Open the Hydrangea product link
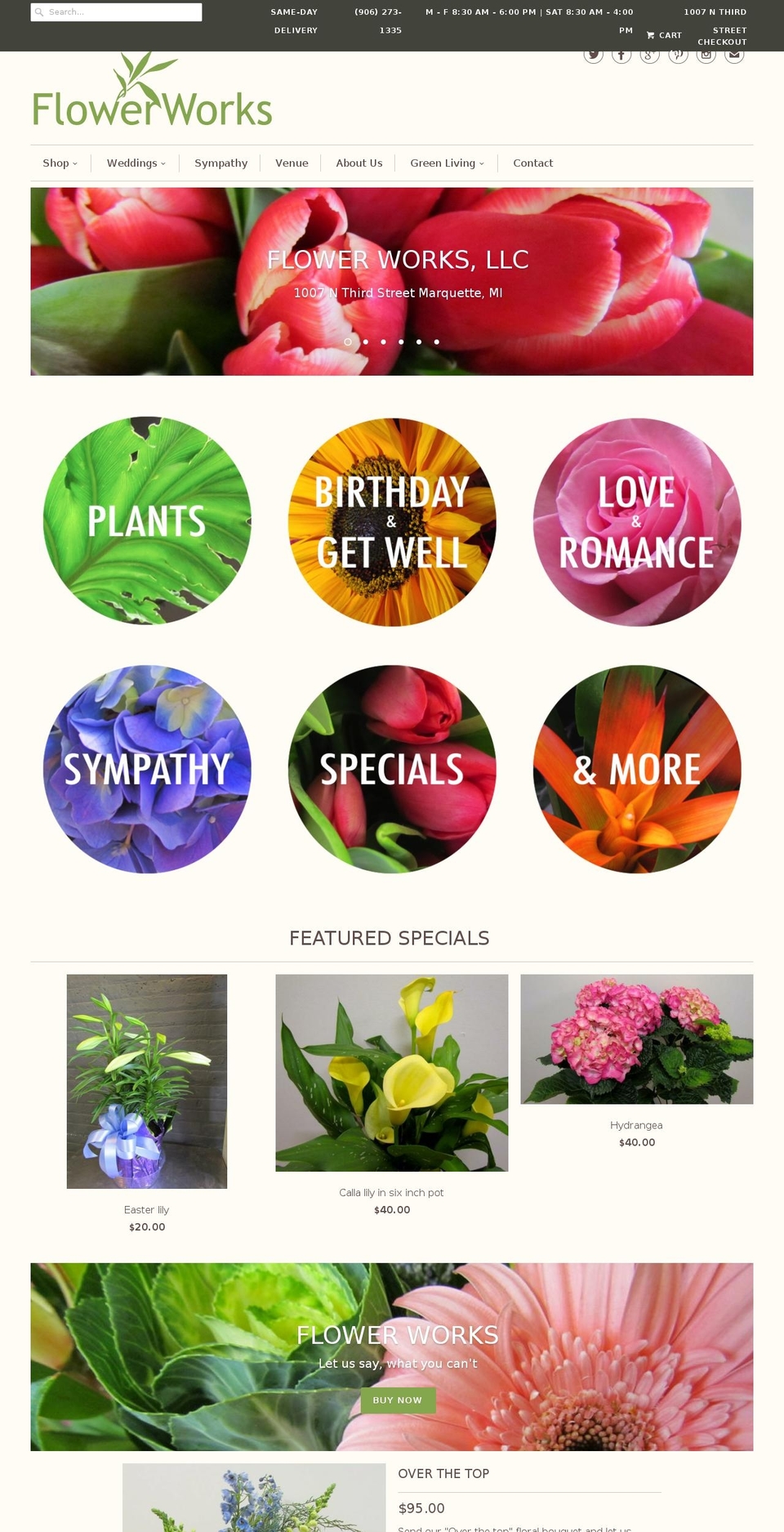 pyautogui.click(x=636, y=1125)
